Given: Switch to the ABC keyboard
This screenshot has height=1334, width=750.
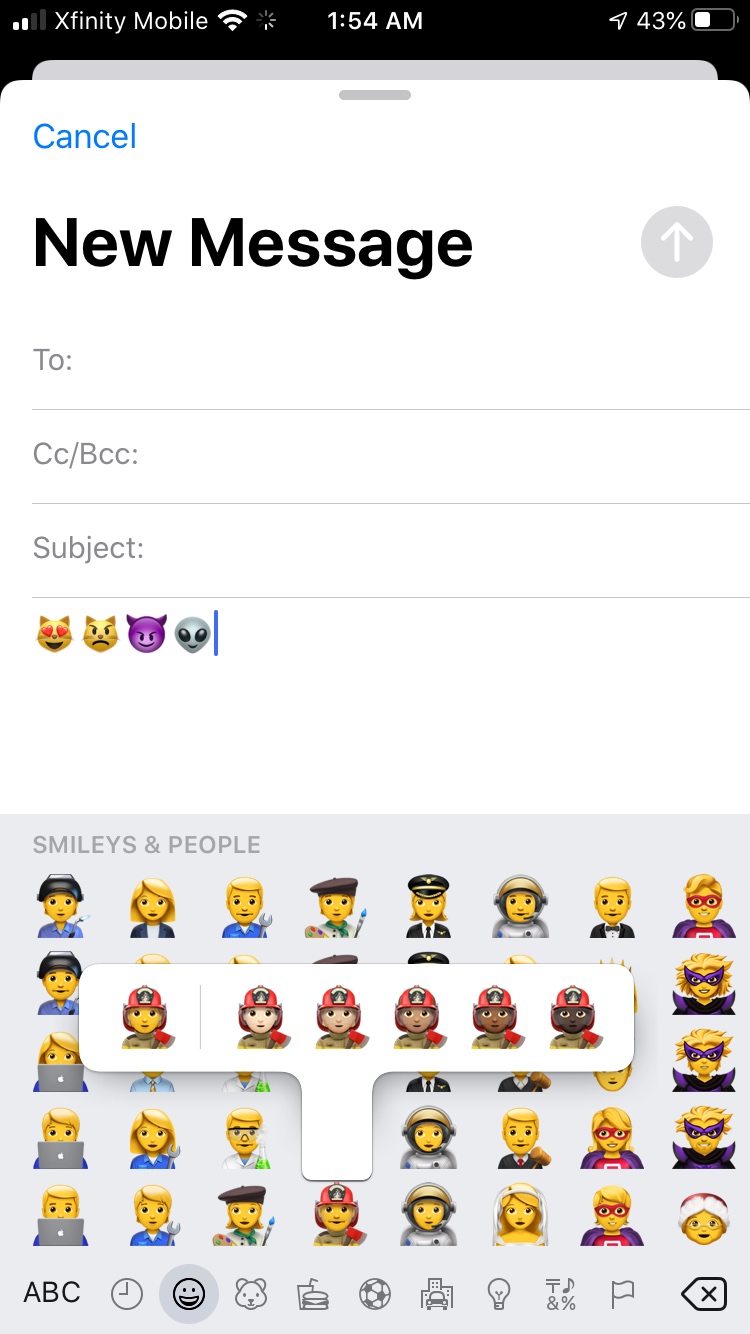Looking at the screenshot, I should coord(52,1293).
